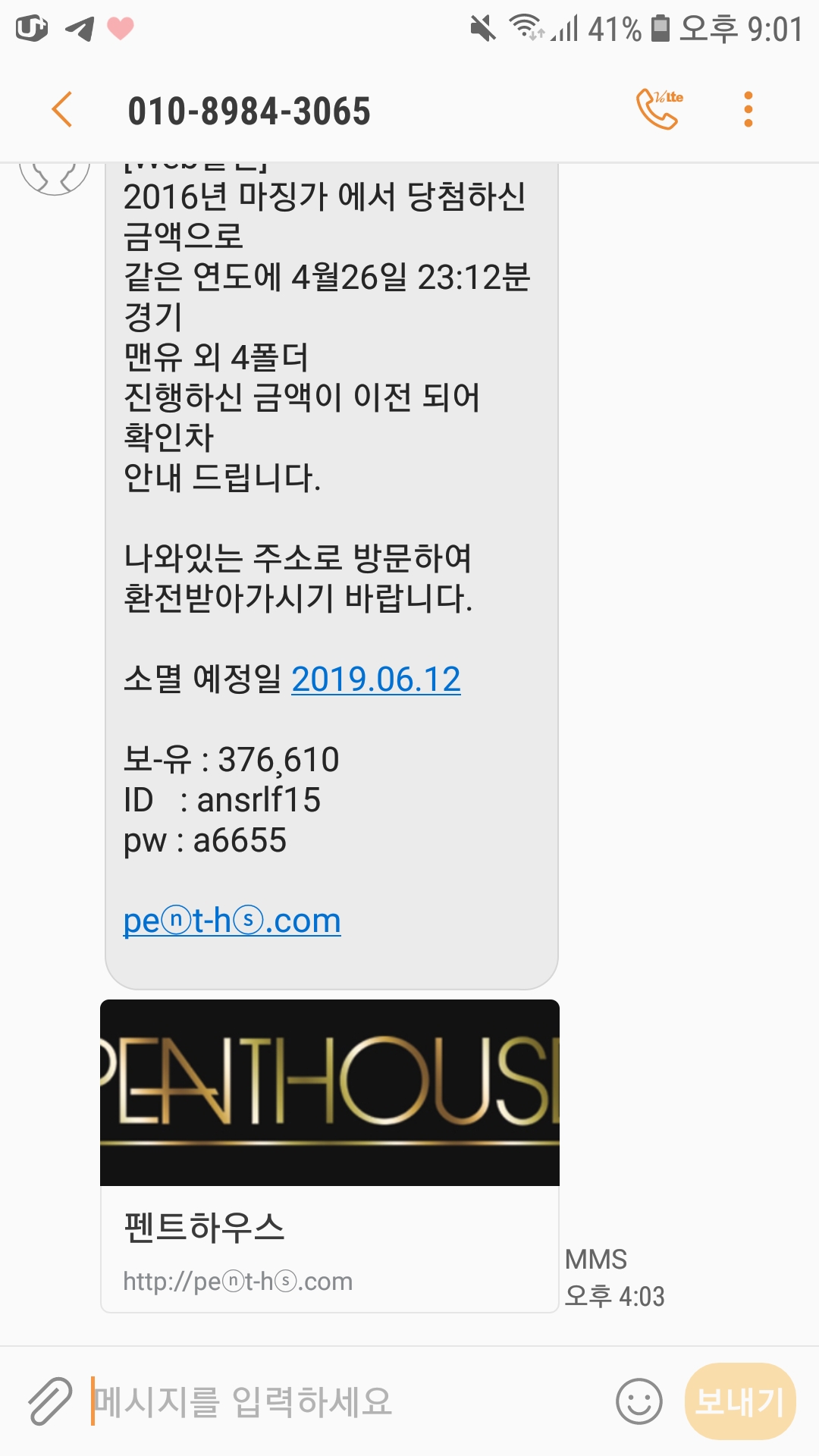
Task: Tap the 보내기 send button
Action: pos(740,1401)
